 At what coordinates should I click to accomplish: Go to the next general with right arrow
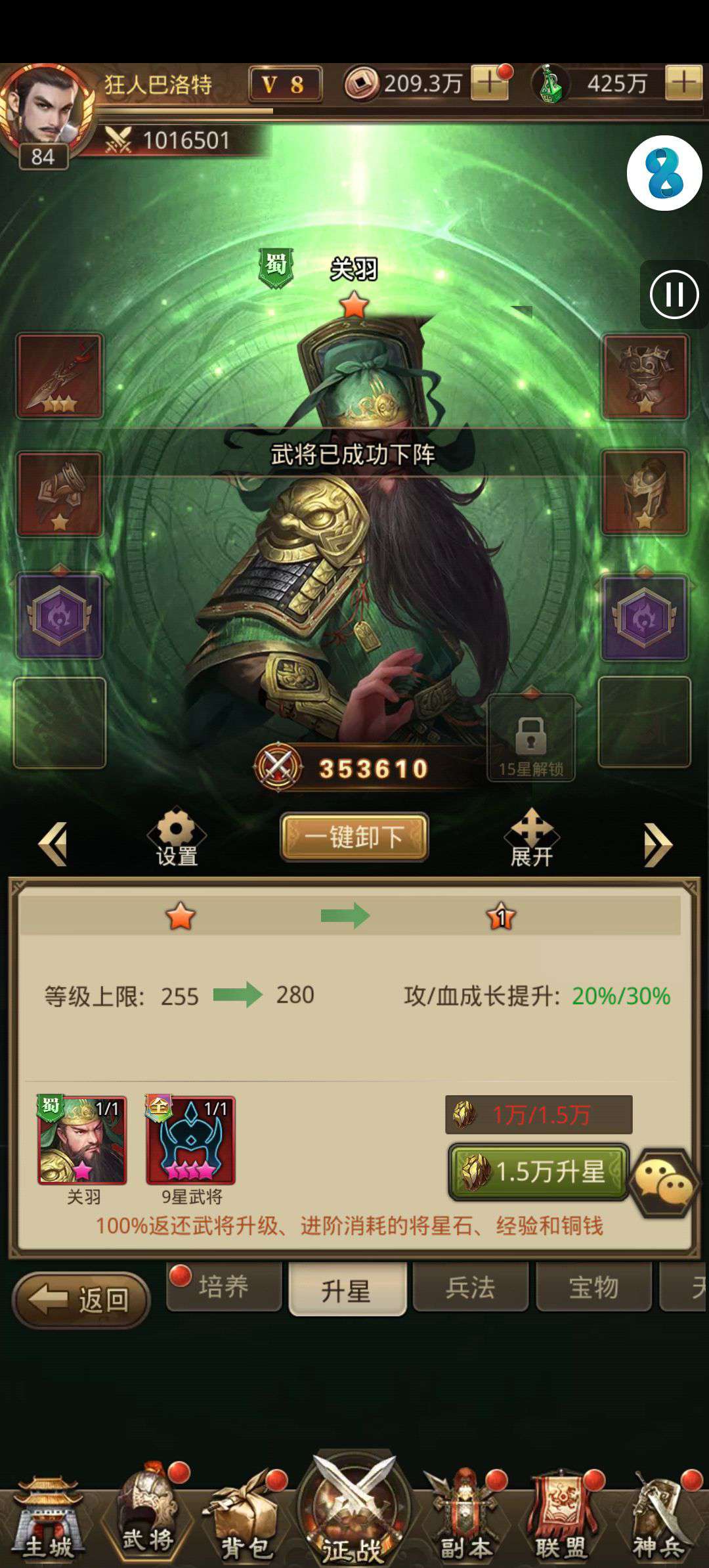tap(658, 844)
